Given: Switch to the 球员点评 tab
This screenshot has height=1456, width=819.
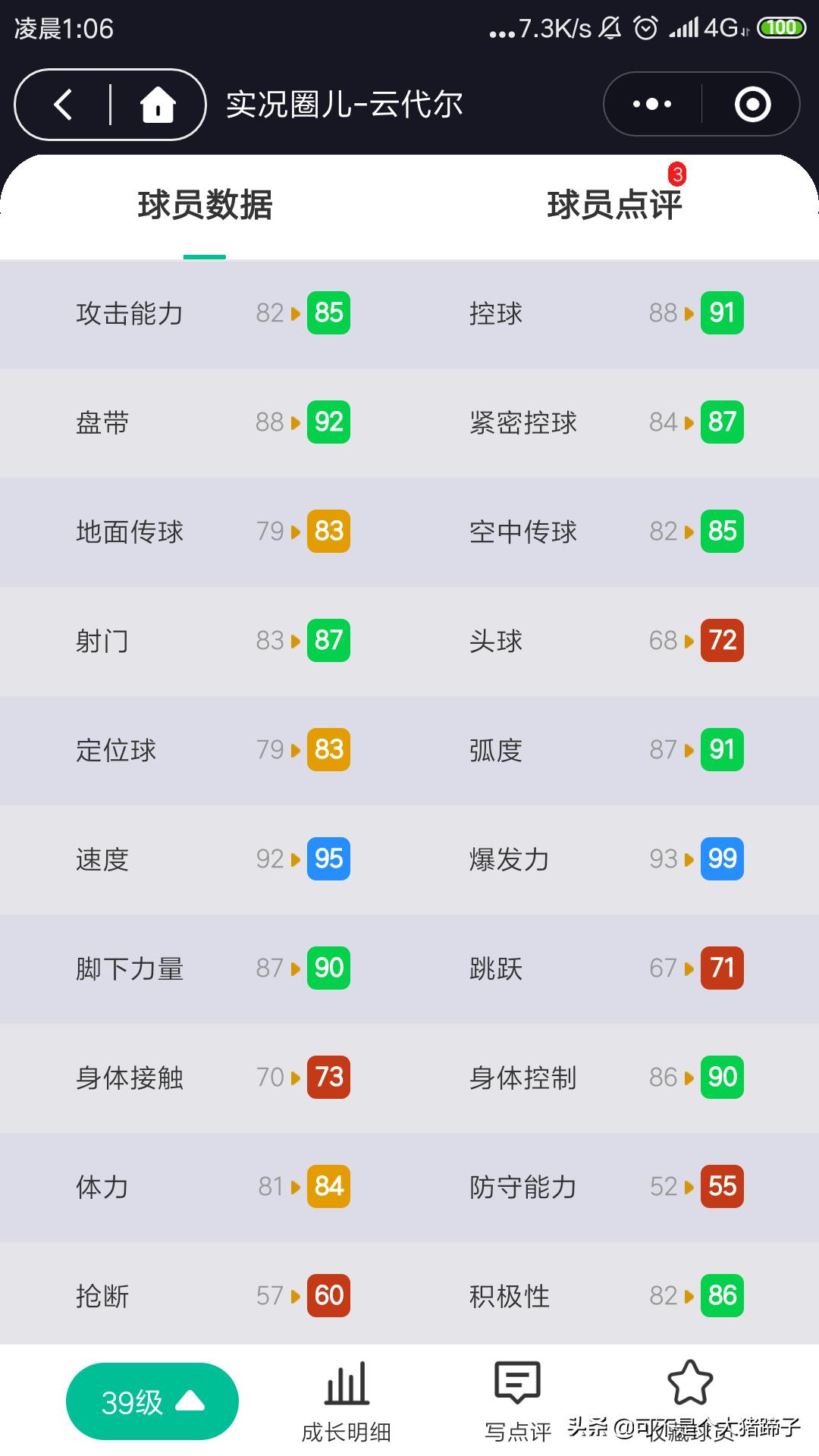Looking at the screenshot, I should coord(614,203).
